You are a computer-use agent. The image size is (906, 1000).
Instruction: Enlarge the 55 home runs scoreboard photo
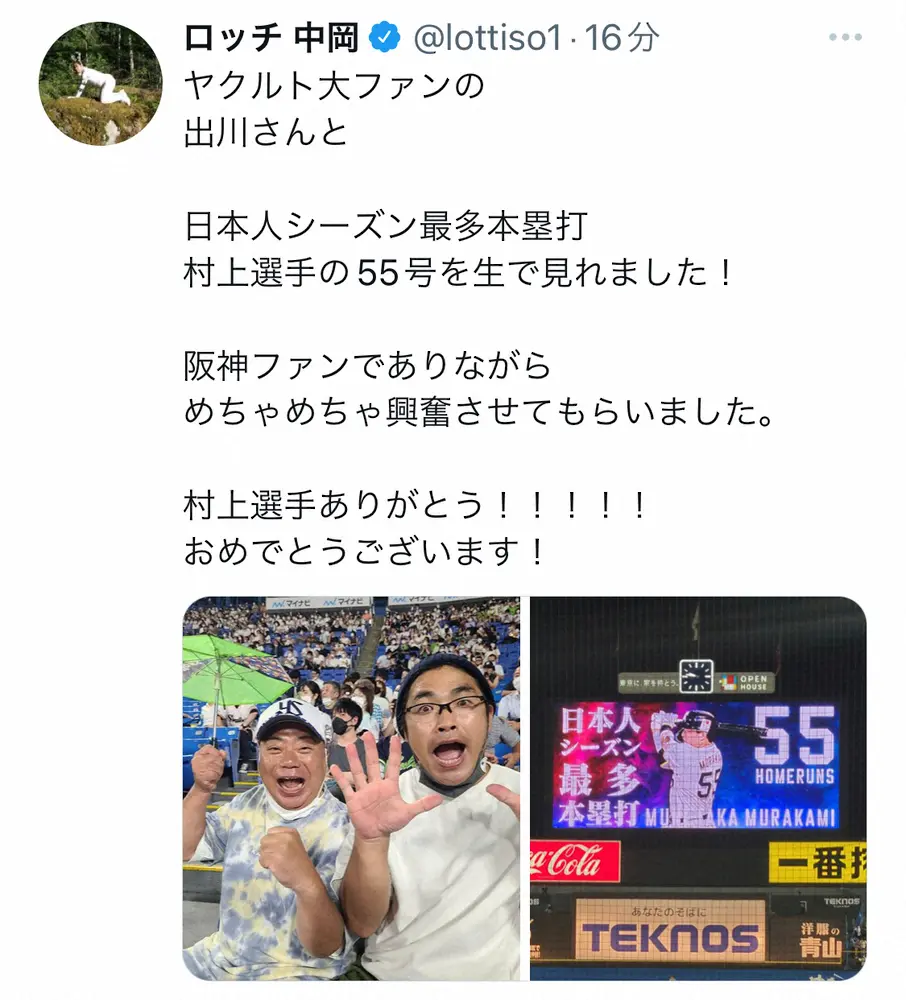tap(698, 788)
